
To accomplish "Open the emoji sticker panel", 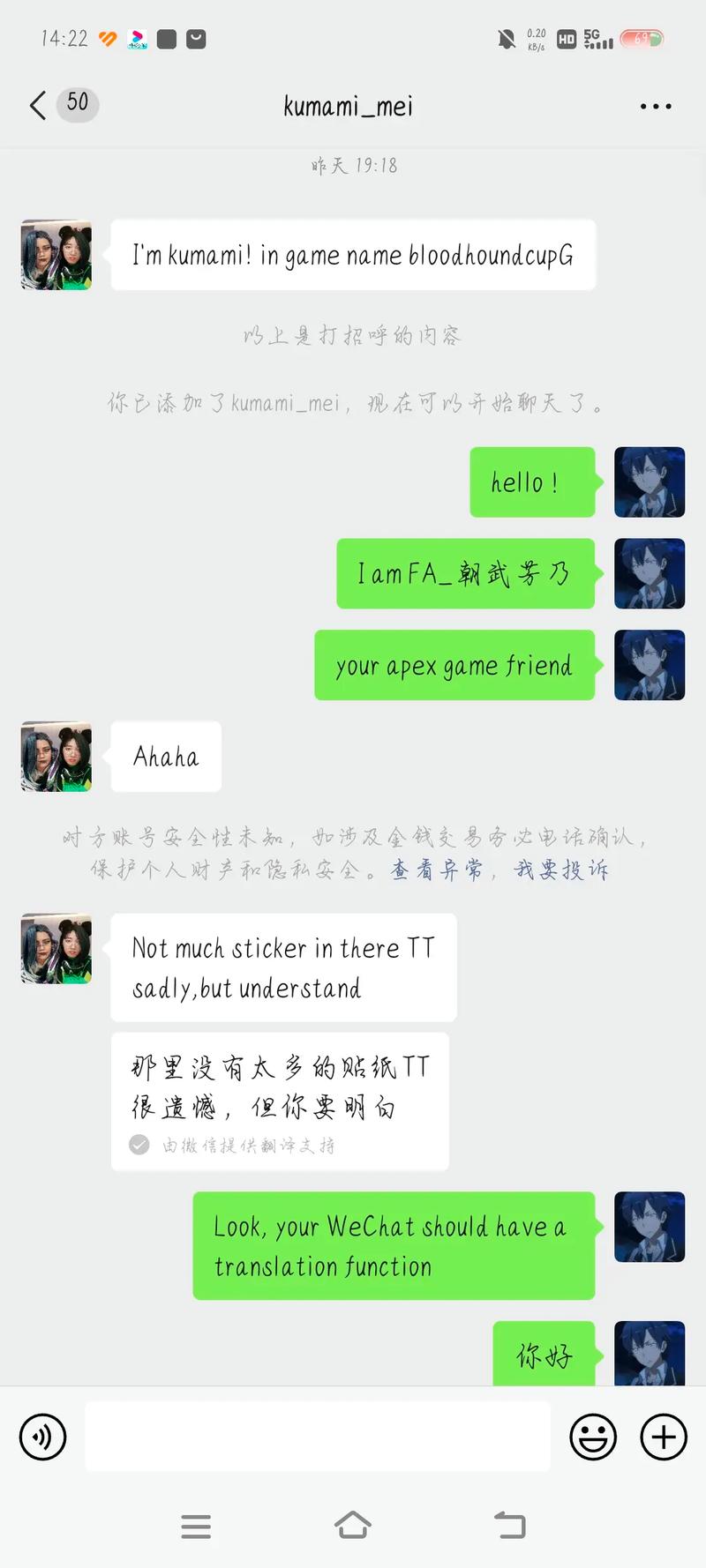I will pyautogui.click(x=593, y=1437).
